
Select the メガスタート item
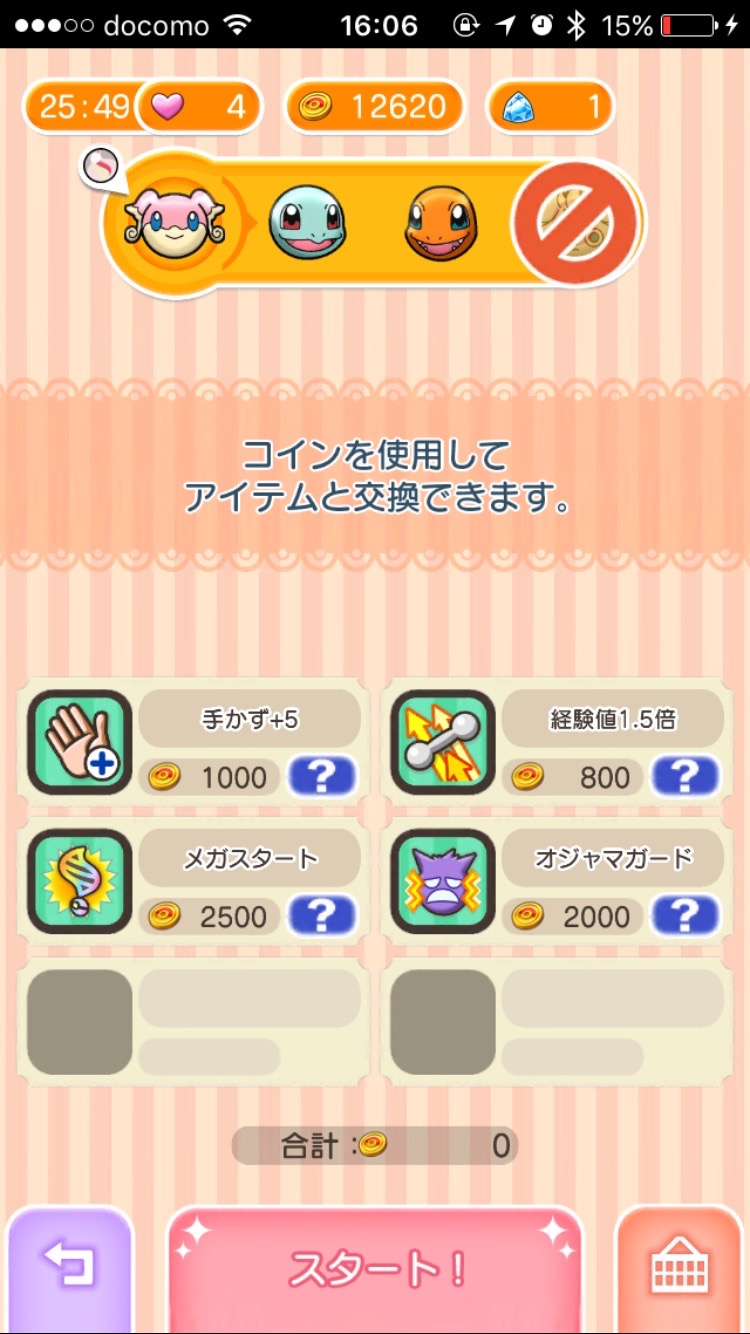pos(80,881)
